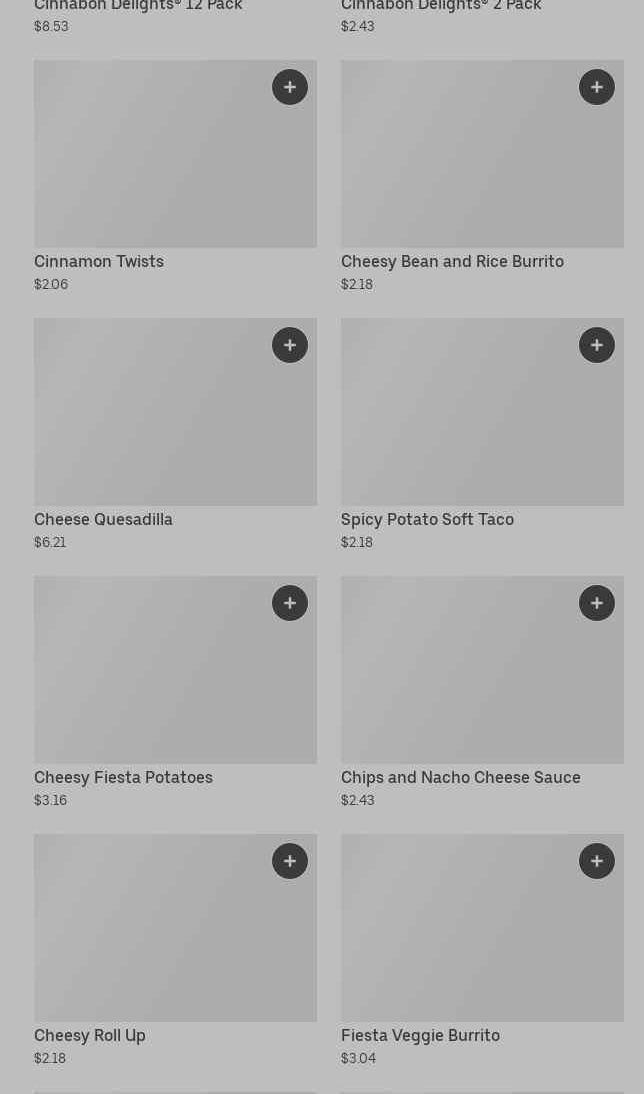Add Fiesta Veggie Burrito via plus icon
Viewport: 644px width, 1094px height.
(x=597, y=861)
